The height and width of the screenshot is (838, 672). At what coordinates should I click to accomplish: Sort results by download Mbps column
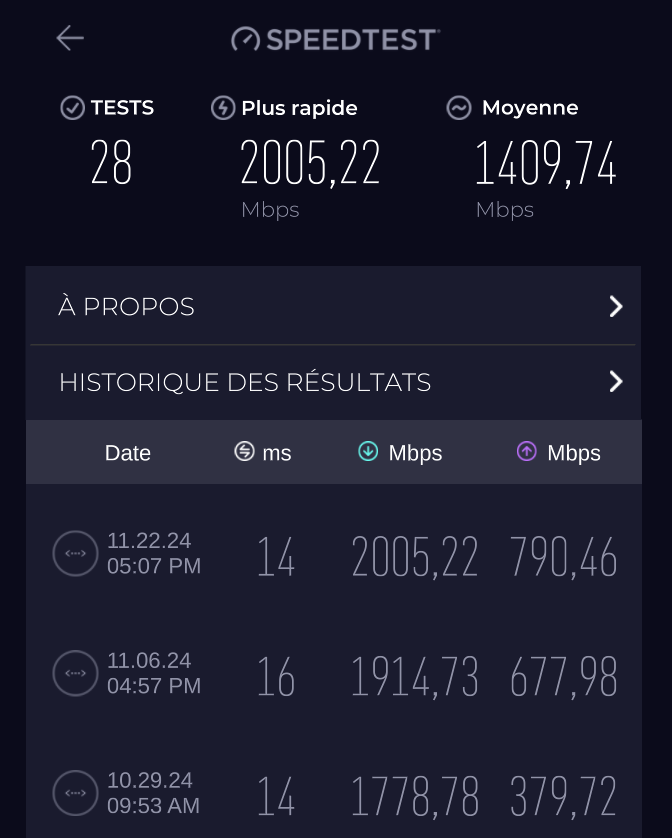point(400,453)
